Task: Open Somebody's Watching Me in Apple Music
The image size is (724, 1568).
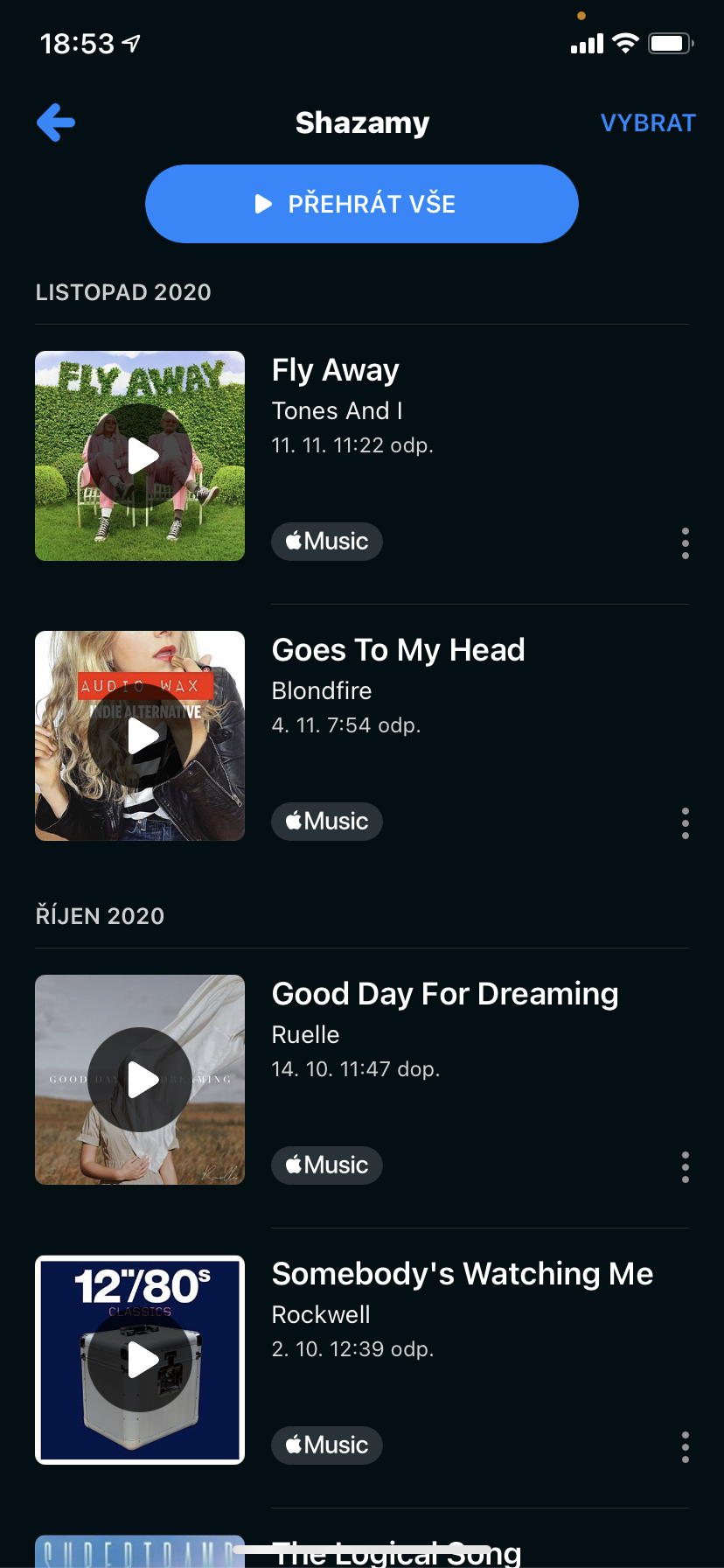Action: pyautogui.click(x=327, y=1445)
